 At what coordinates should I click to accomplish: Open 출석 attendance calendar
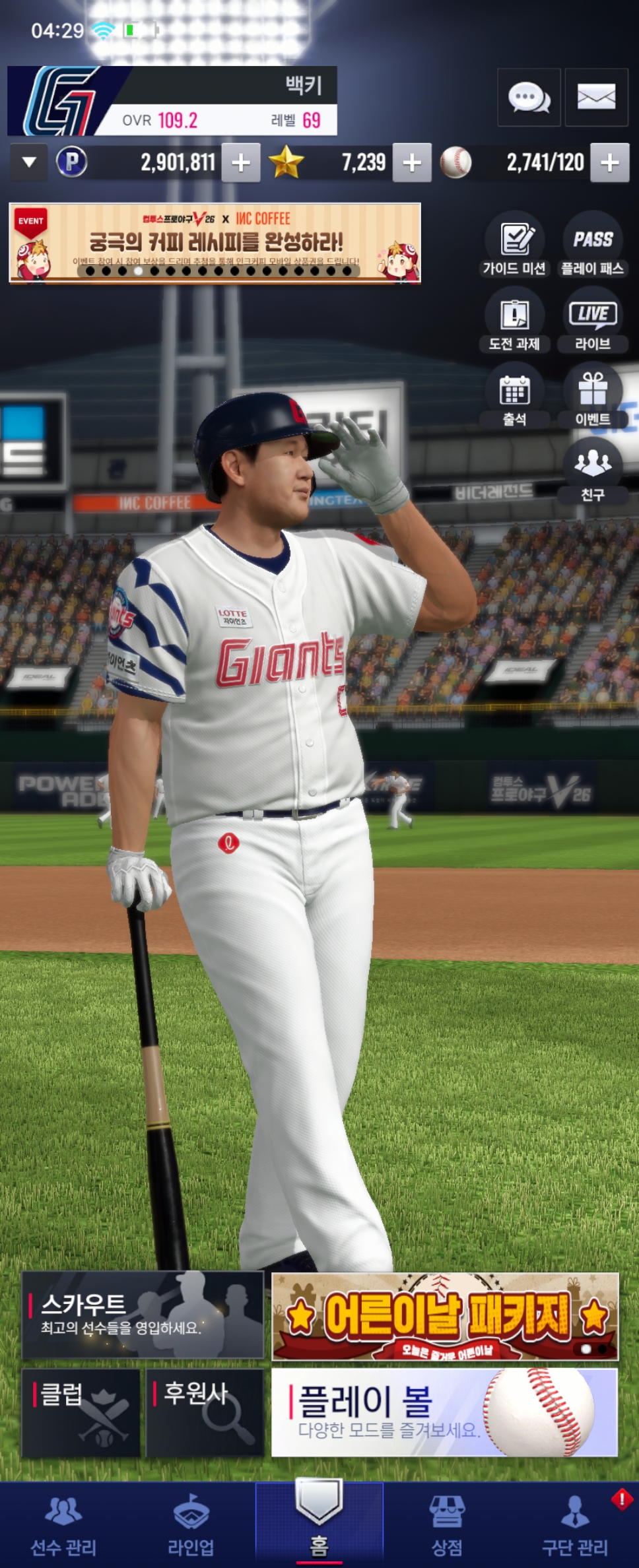click(x=514, y=396)
